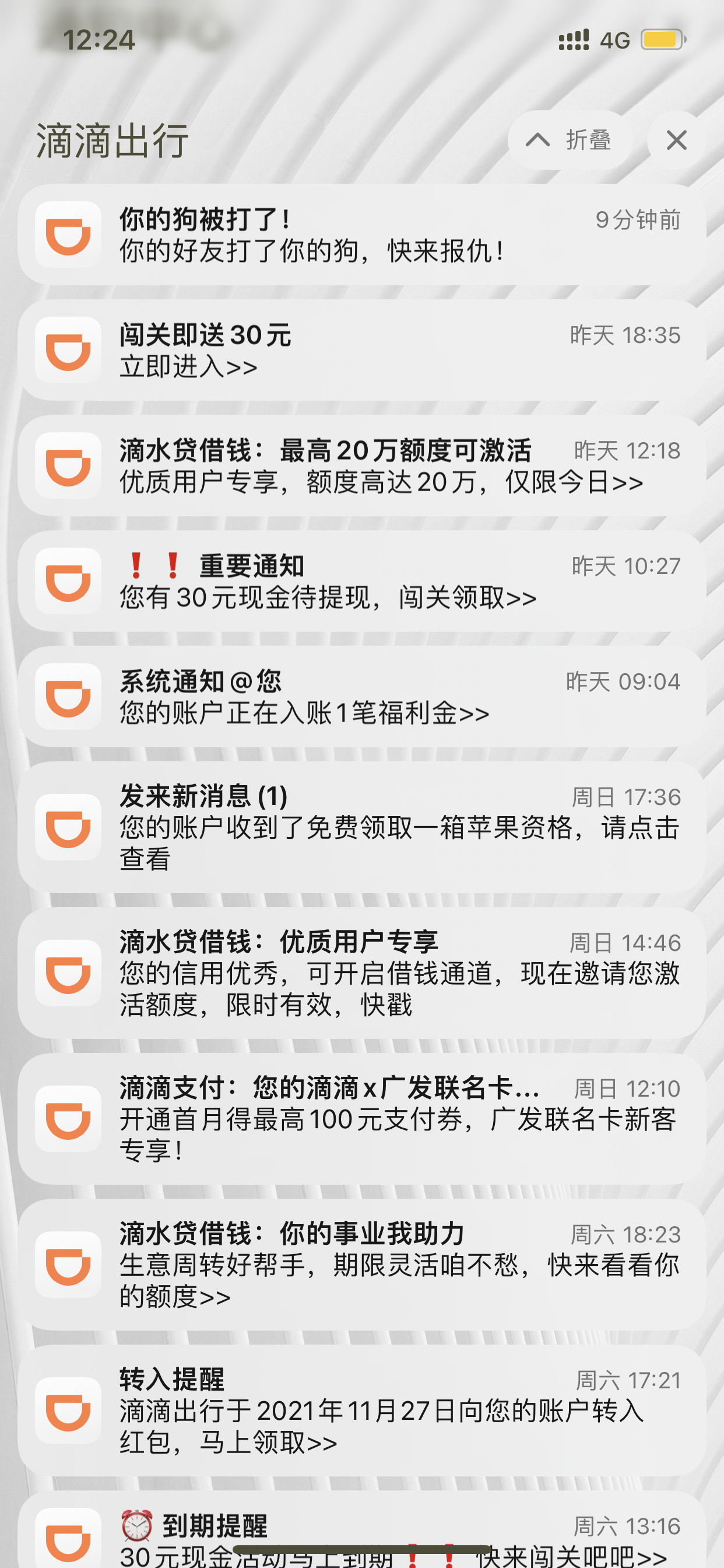This screenshot has height=1568, width=724.
Task: Open 滴水贷借钱 优质用户专享 notification
Action: coord(361,974)
